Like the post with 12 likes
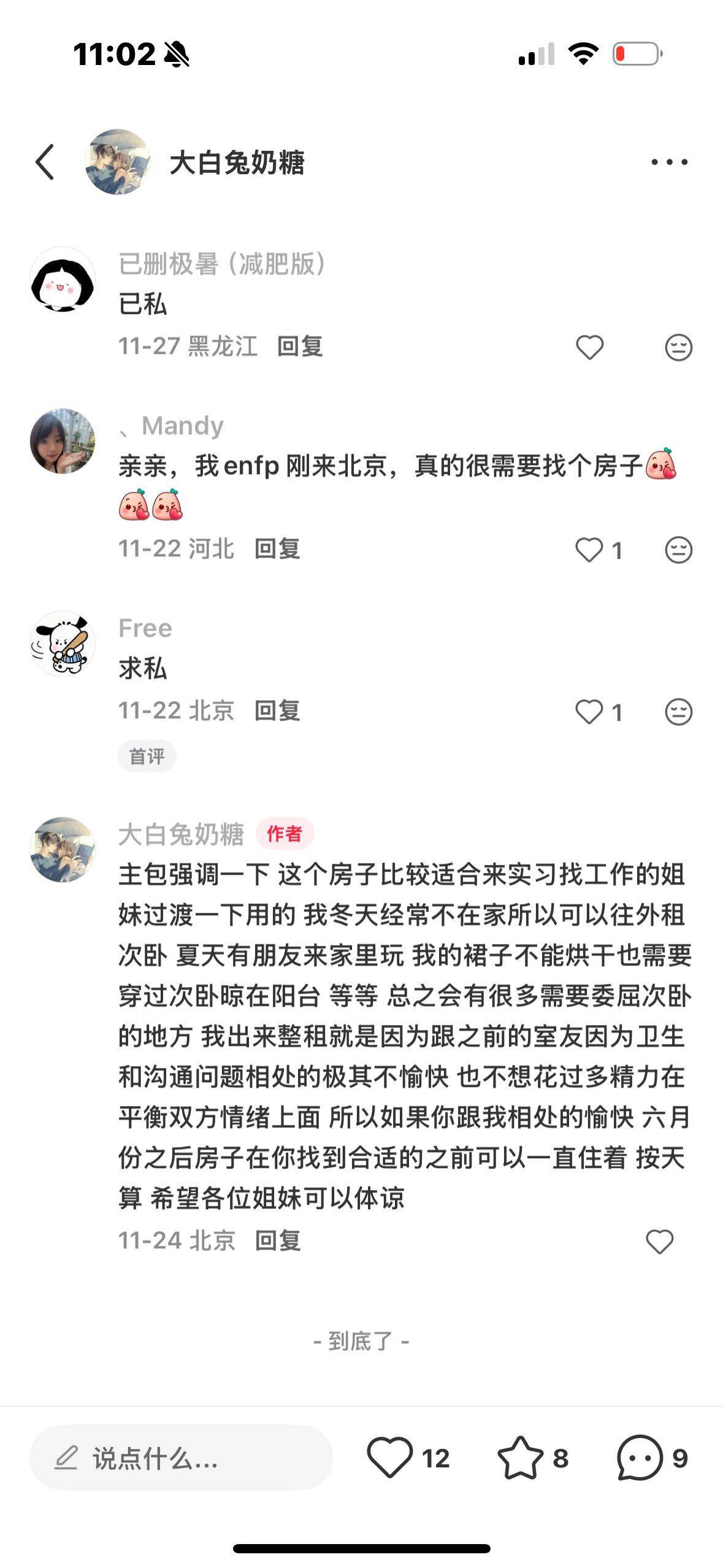The height and width of the screenshot is (1568, 723). tap(390, 1458)
